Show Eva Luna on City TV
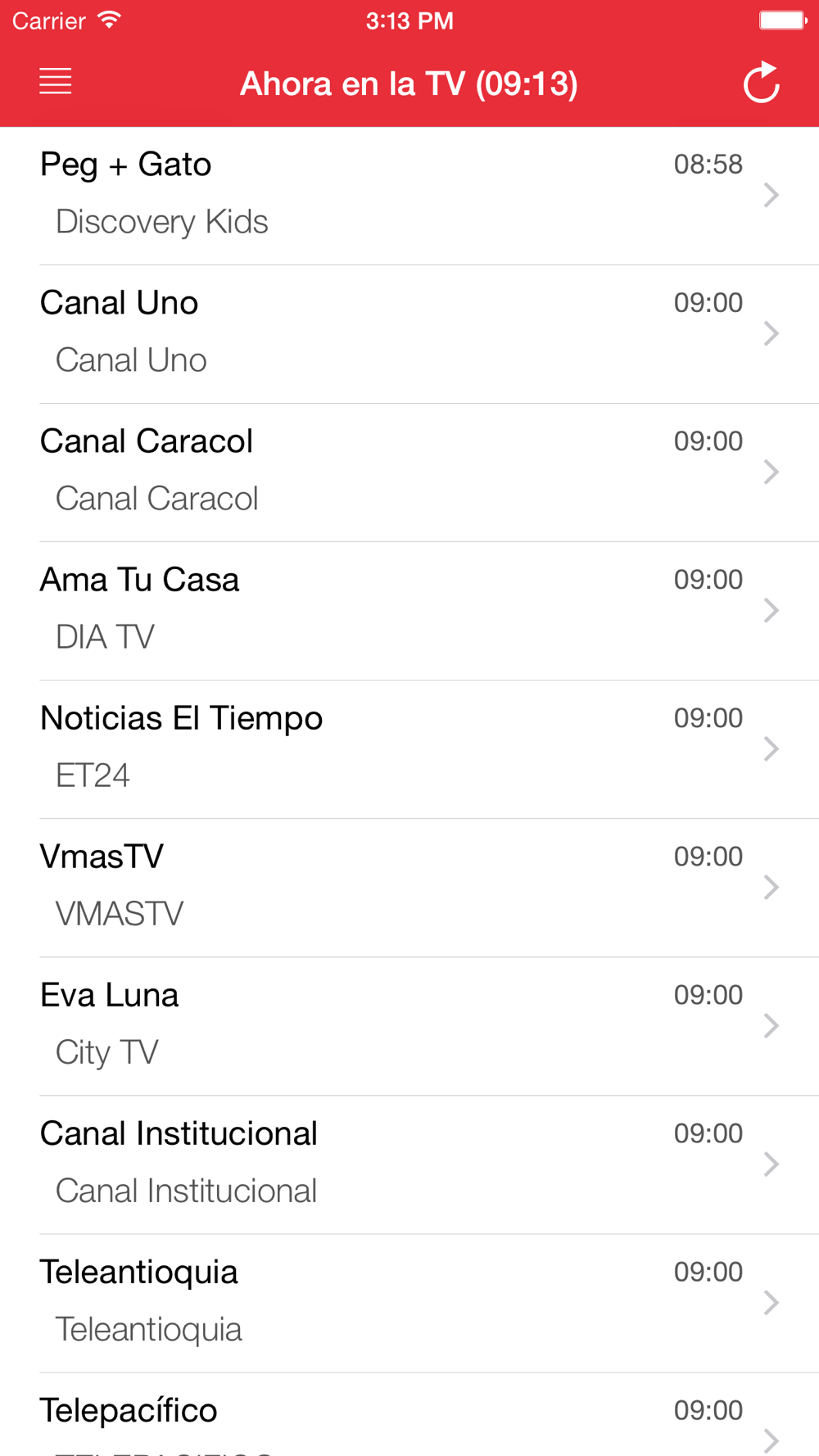Image resolution: width=819 pixels, height=1456 pixels. tap(409, 1026)
